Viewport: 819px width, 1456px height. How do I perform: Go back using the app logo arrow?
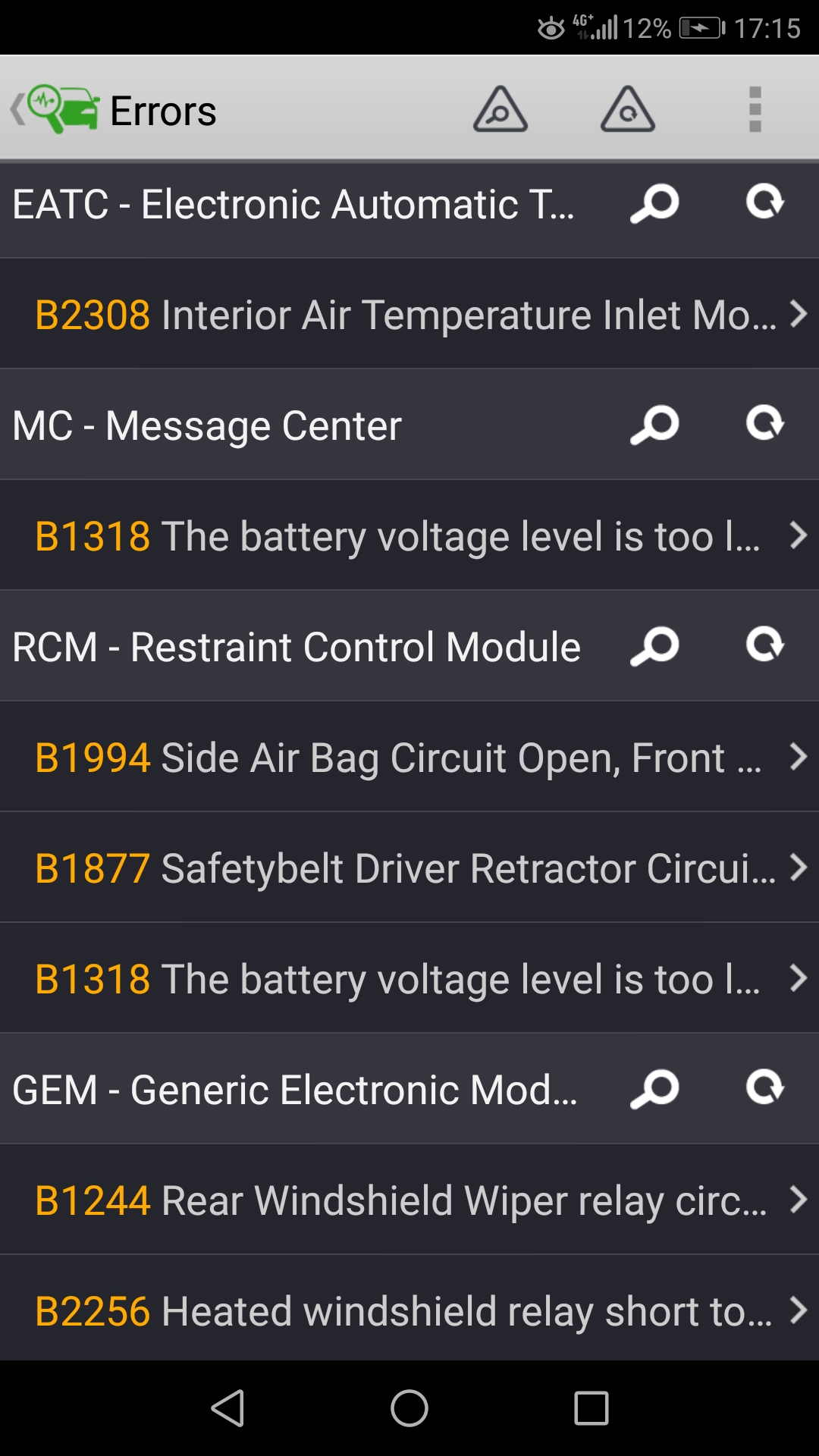pyautogui.click(x=55, y=109)
